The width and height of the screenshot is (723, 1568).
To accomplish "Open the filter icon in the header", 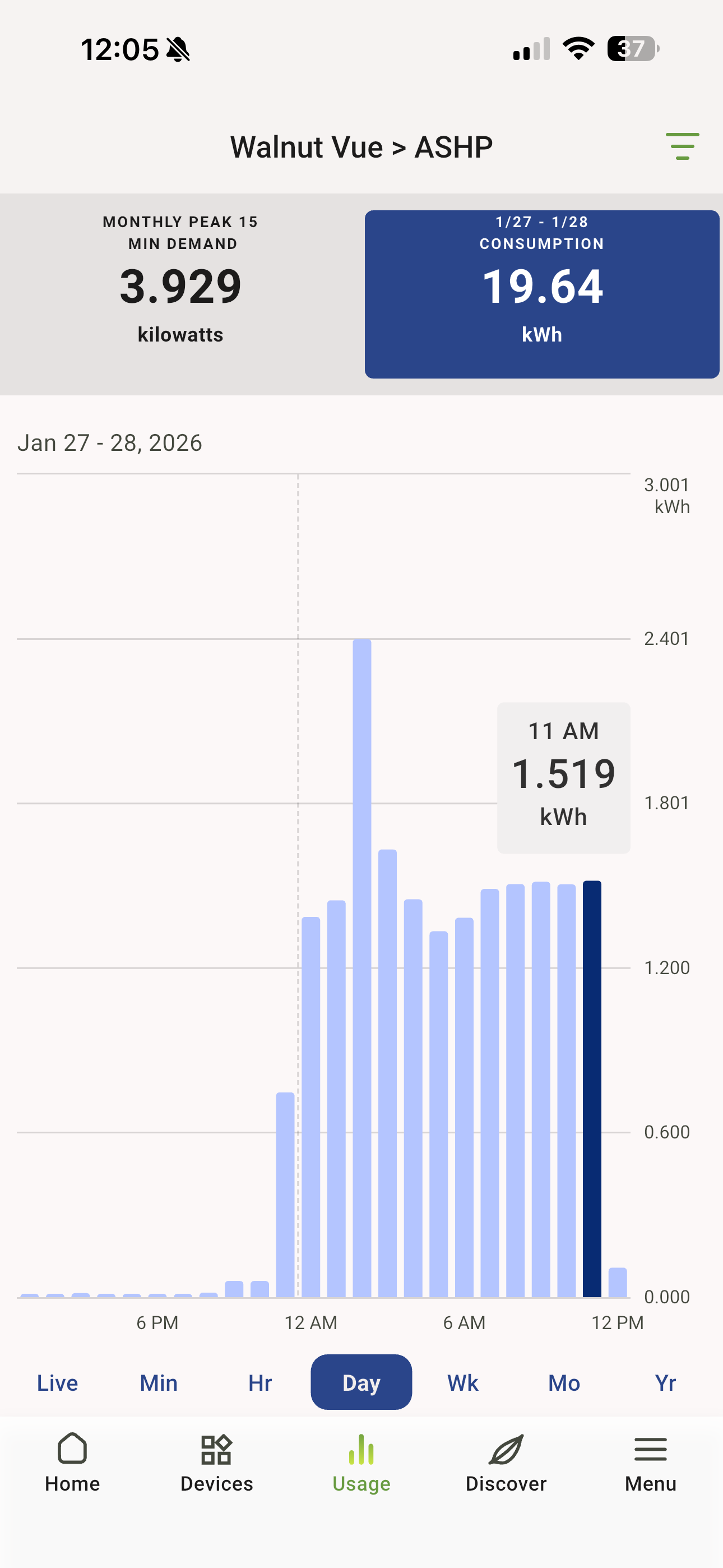I will coord(682,147).
